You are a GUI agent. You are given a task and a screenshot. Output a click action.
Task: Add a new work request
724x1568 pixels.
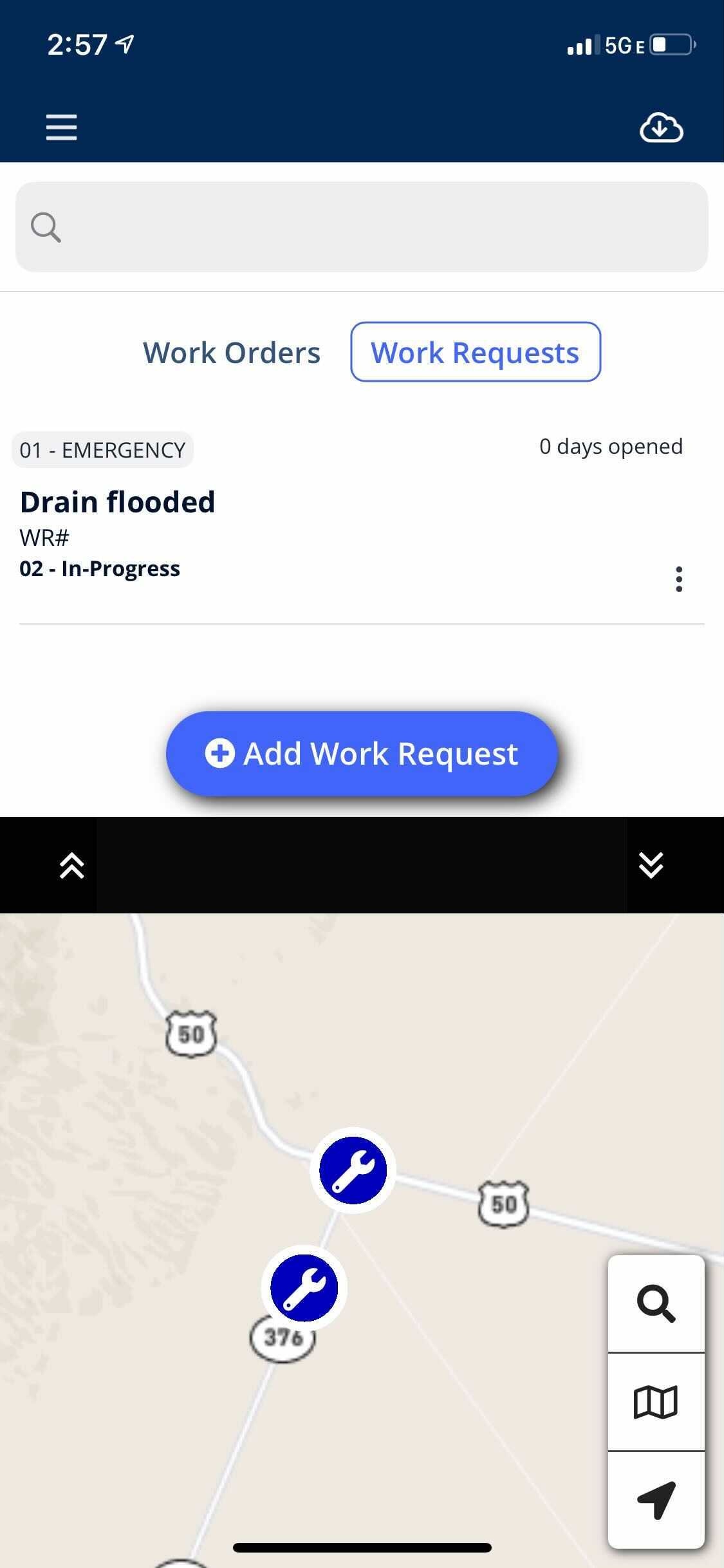[x=362, y=754]
